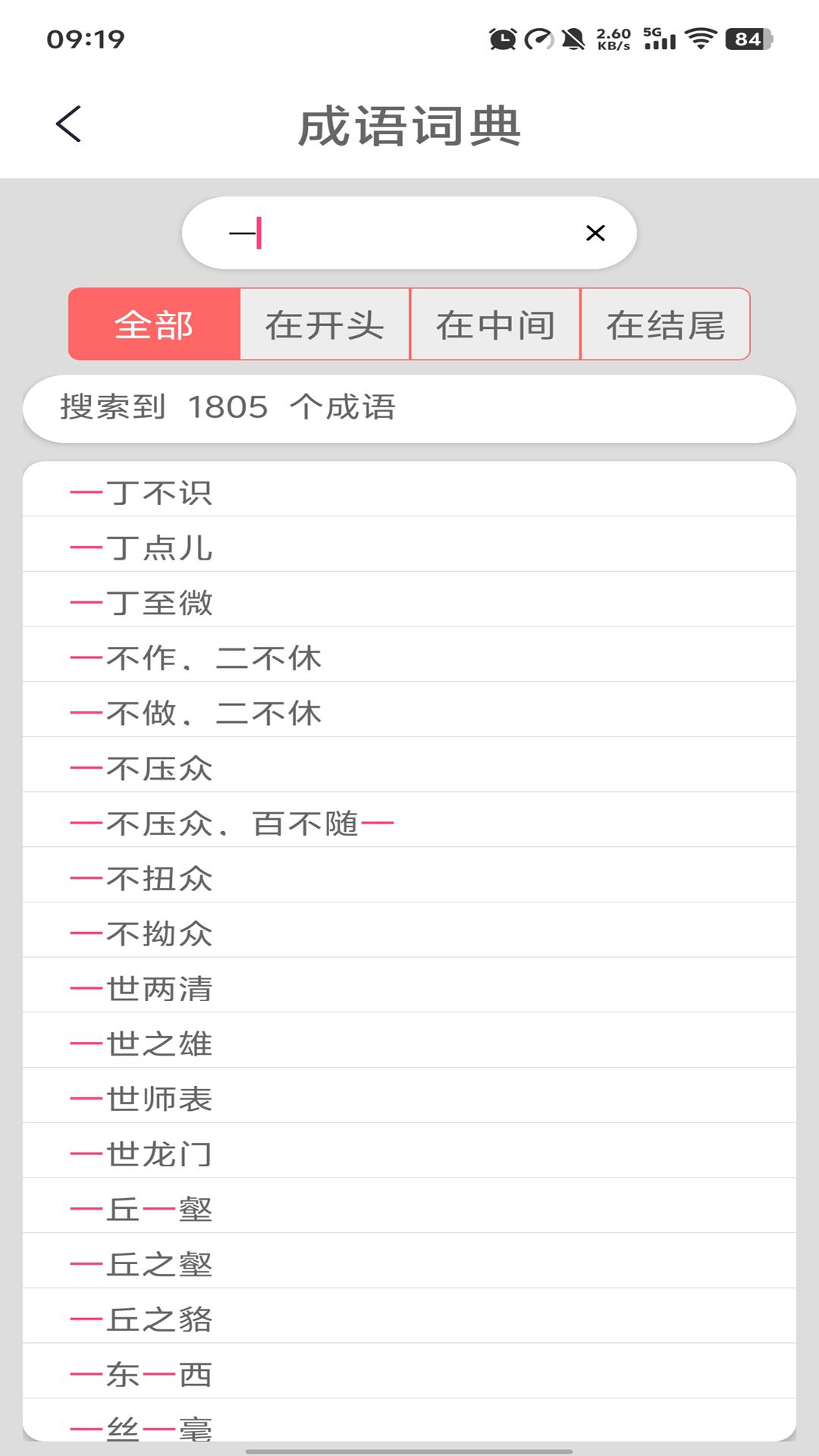Select the 全部 filter tab
The width and height of the screenshot is (819, 1456).
pos(154,325)
